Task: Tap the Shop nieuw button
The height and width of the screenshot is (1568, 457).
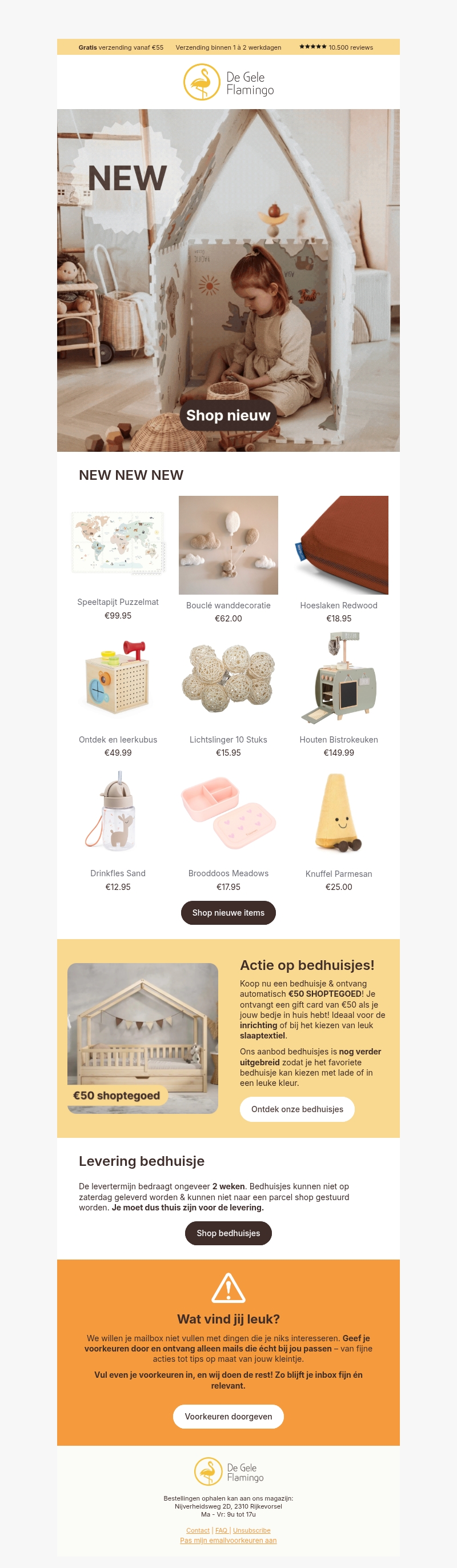Action: coord(227,415)
